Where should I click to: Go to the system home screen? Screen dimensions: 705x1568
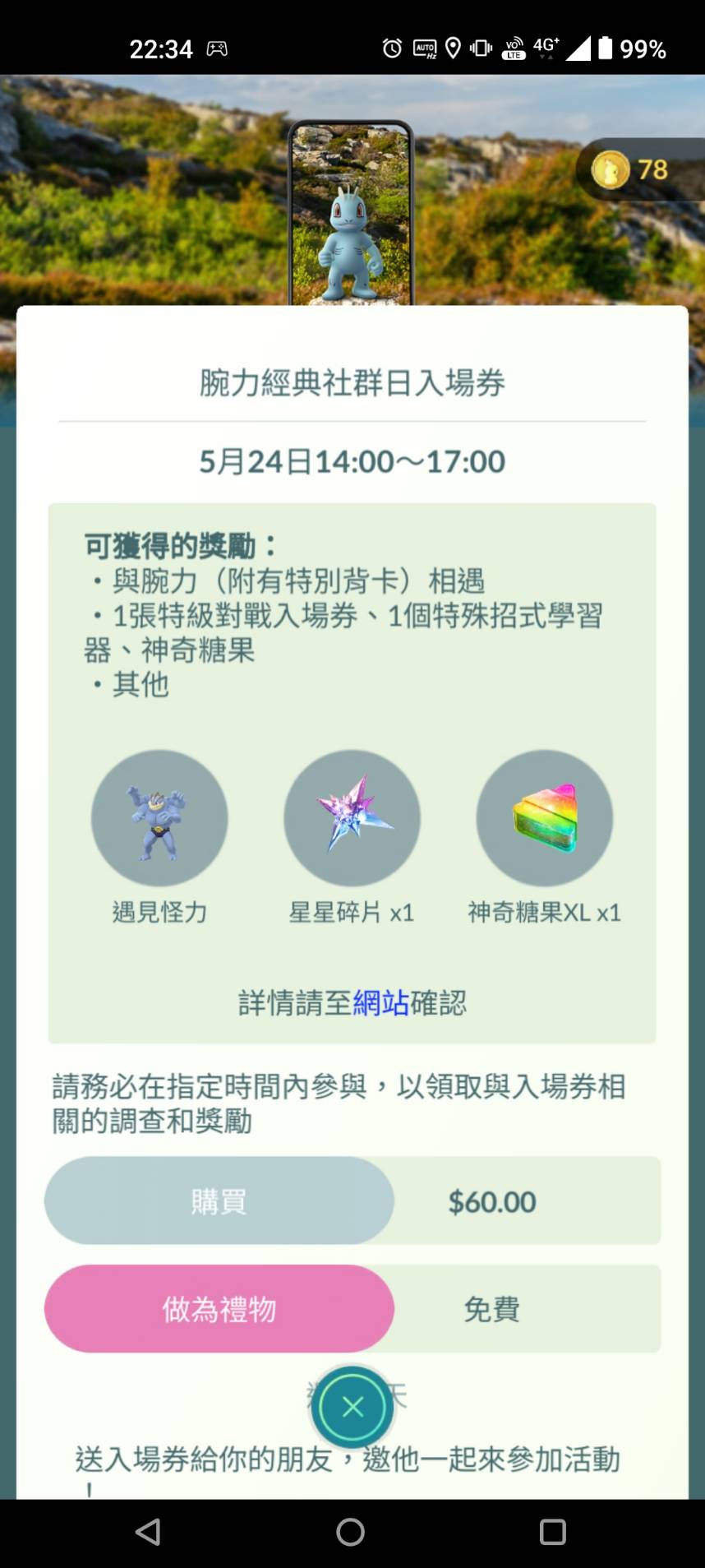(x=351, y=1532)
